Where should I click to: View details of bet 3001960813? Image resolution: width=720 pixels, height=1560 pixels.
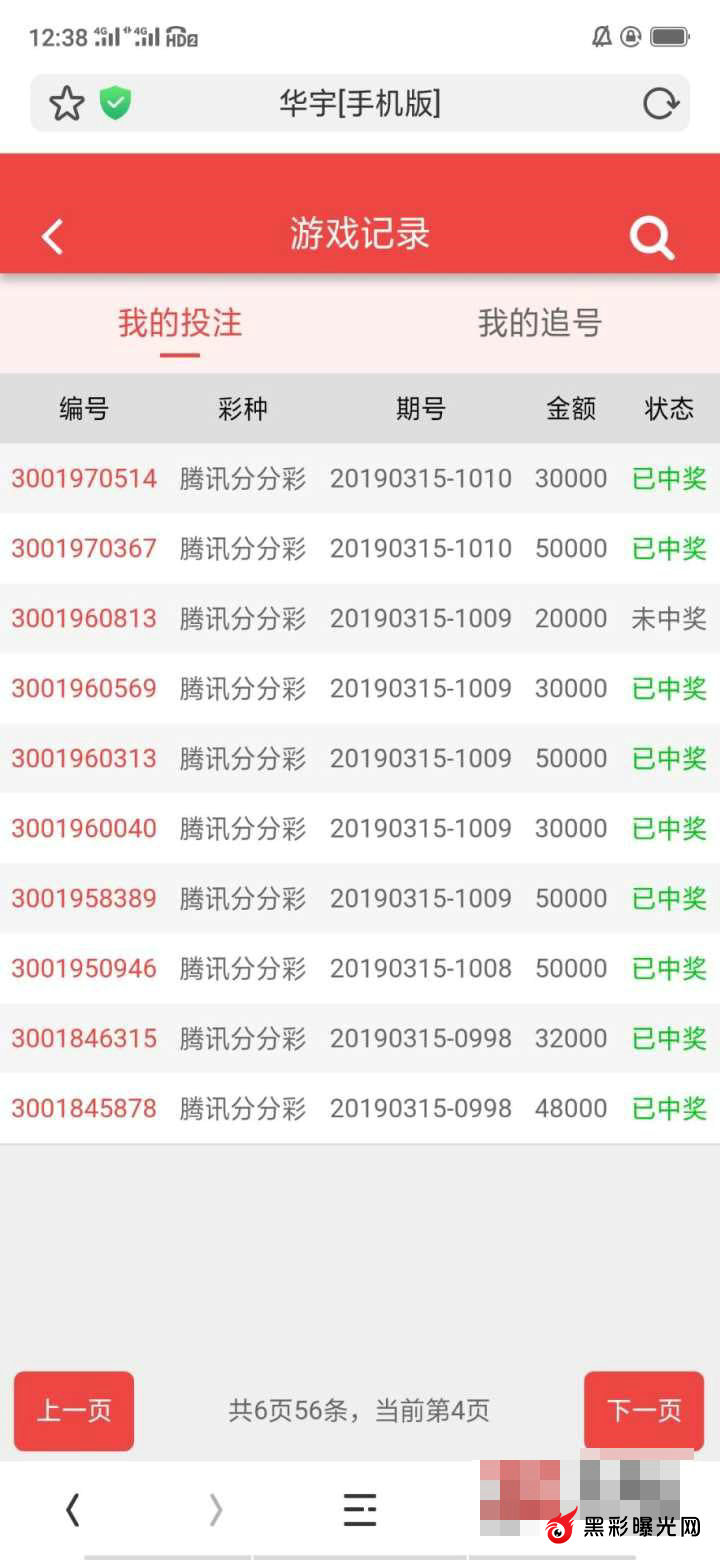click(x=84, y=619)
